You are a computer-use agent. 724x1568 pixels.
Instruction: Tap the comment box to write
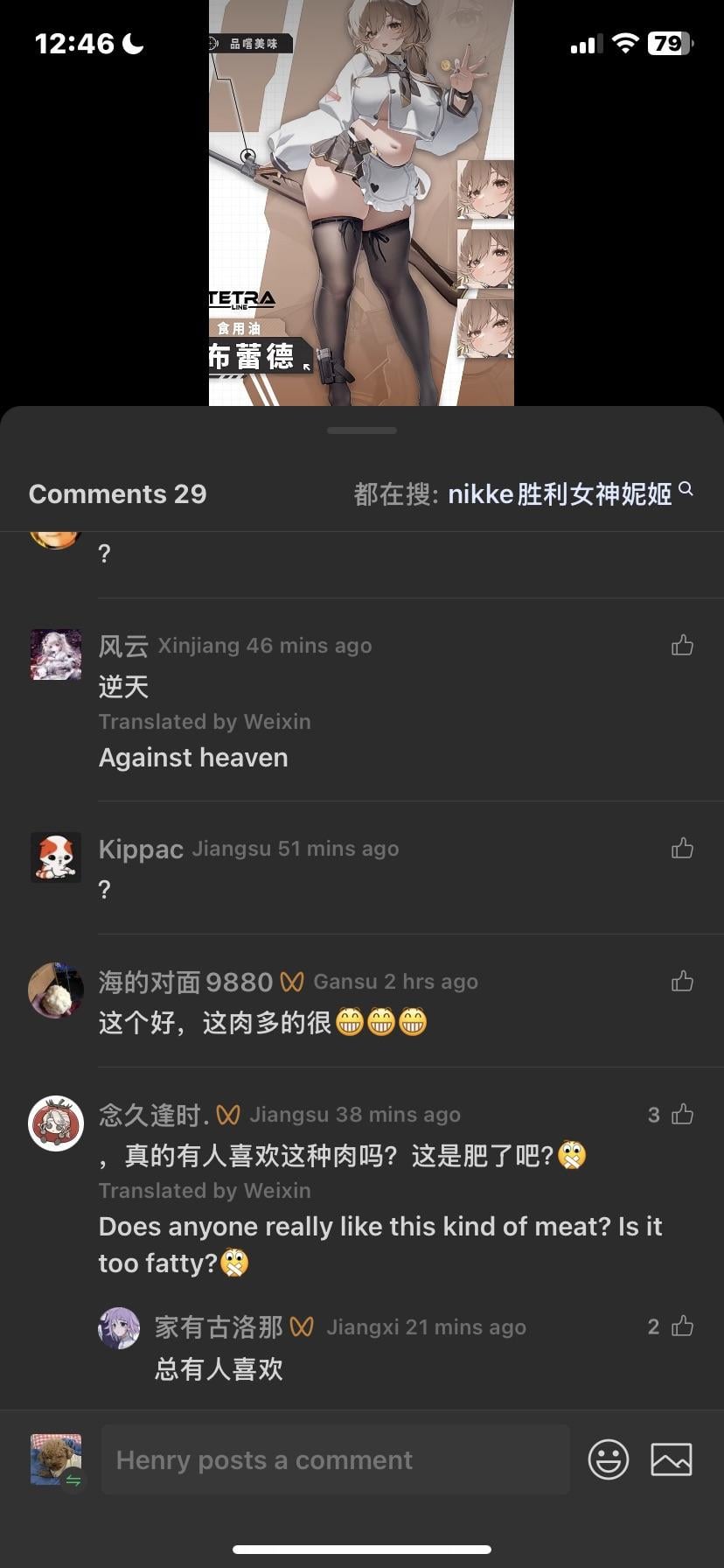click(x=336, y=1459)
